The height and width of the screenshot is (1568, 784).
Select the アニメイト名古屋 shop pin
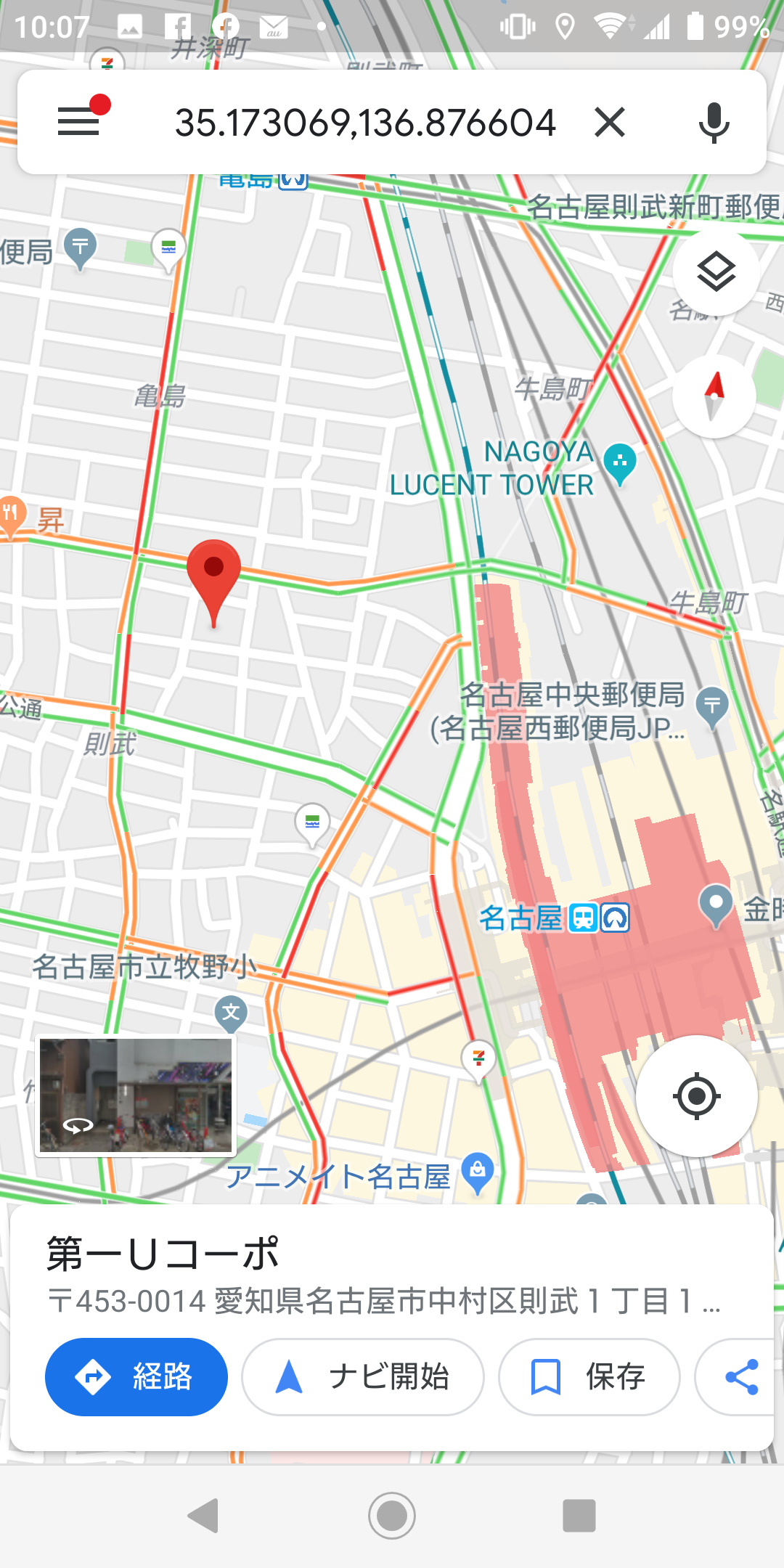pos(478,1170)
